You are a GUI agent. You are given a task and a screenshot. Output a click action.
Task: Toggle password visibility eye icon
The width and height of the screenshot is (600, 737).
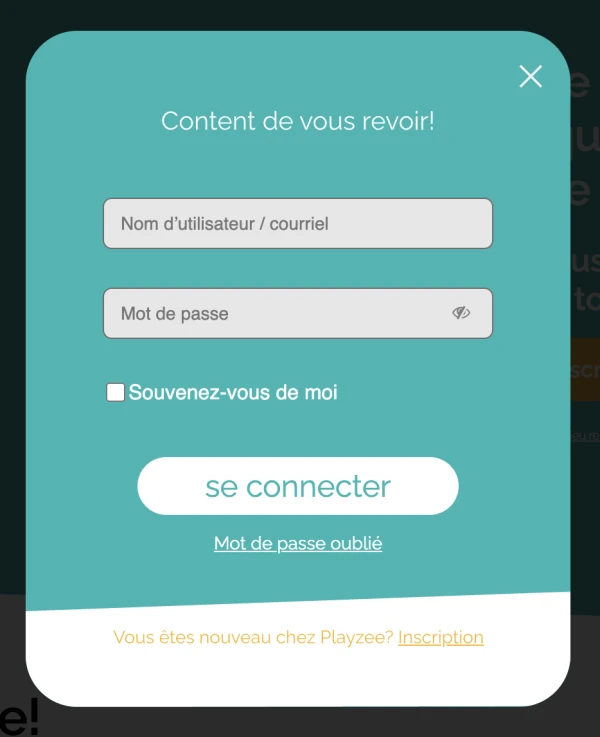461,313
